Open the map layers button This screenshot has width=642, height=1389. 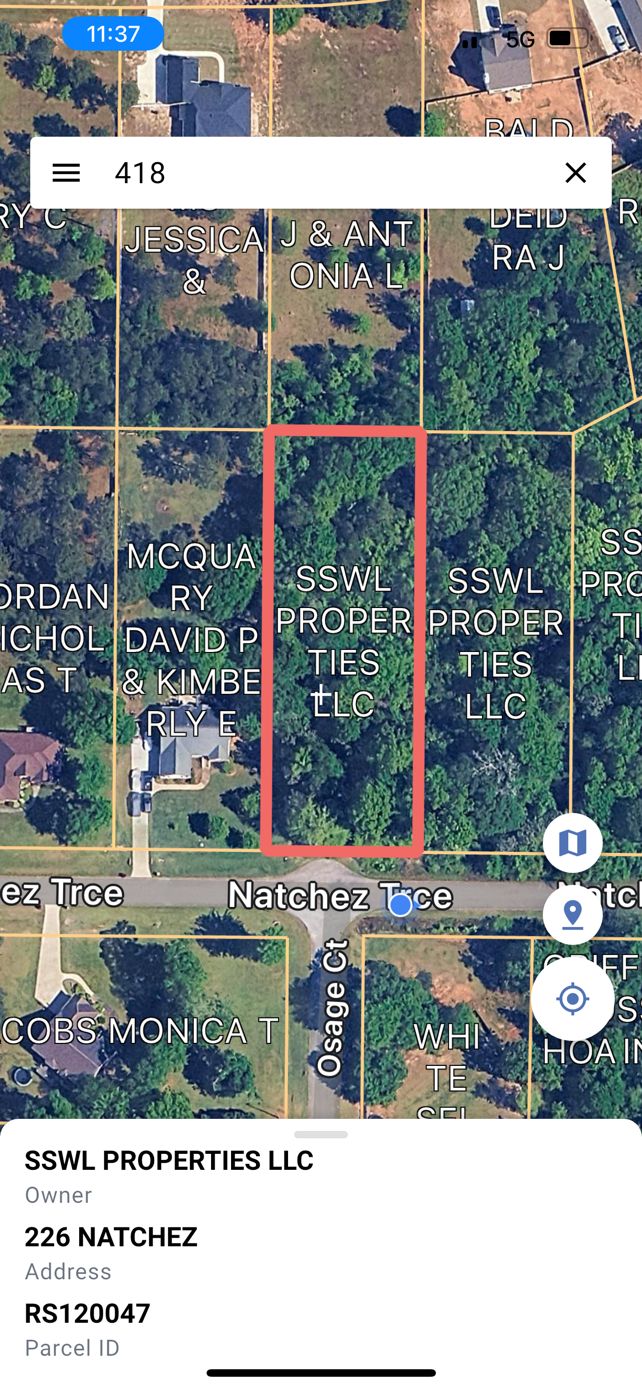[572, 843]
